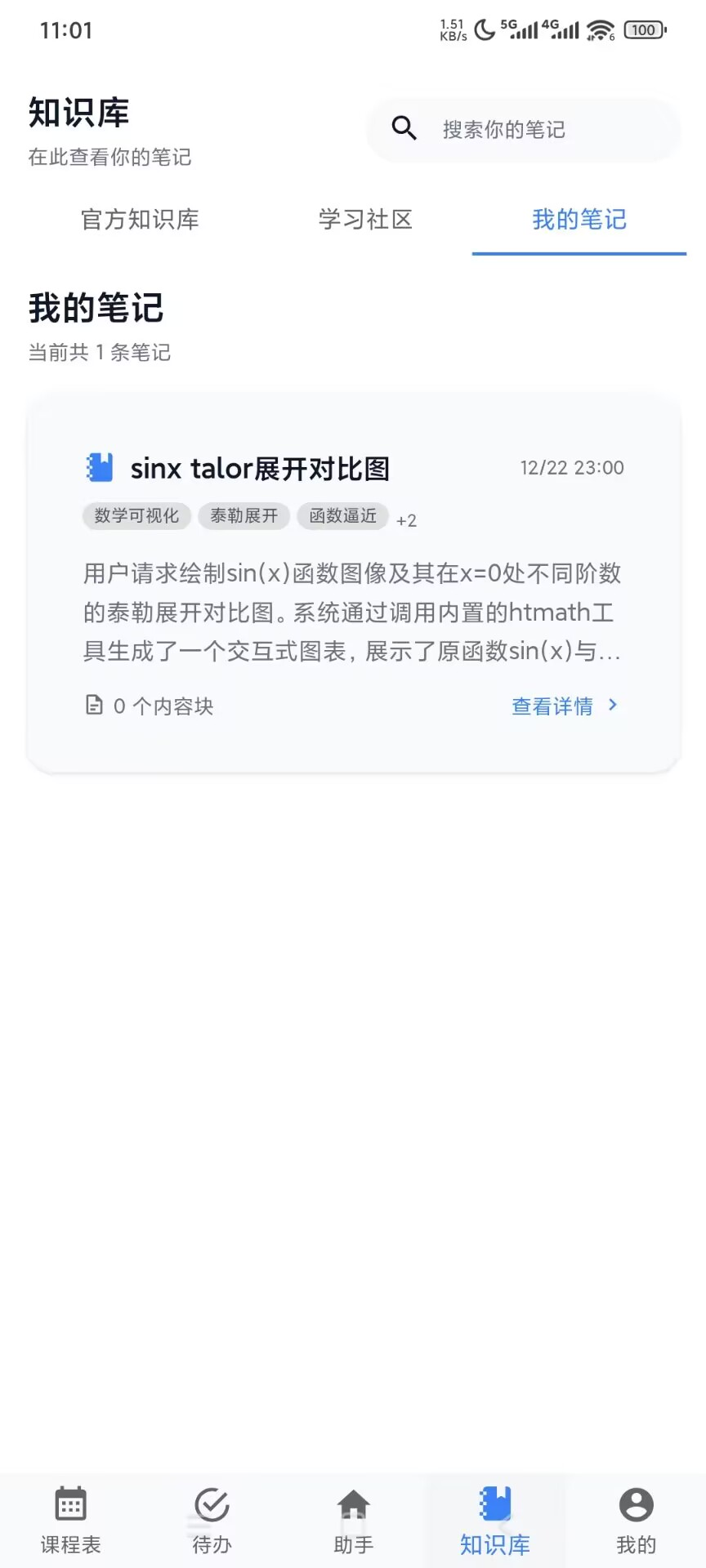Tap 查看详情 to view note details

pyautogui.click(x=564, y=706)
